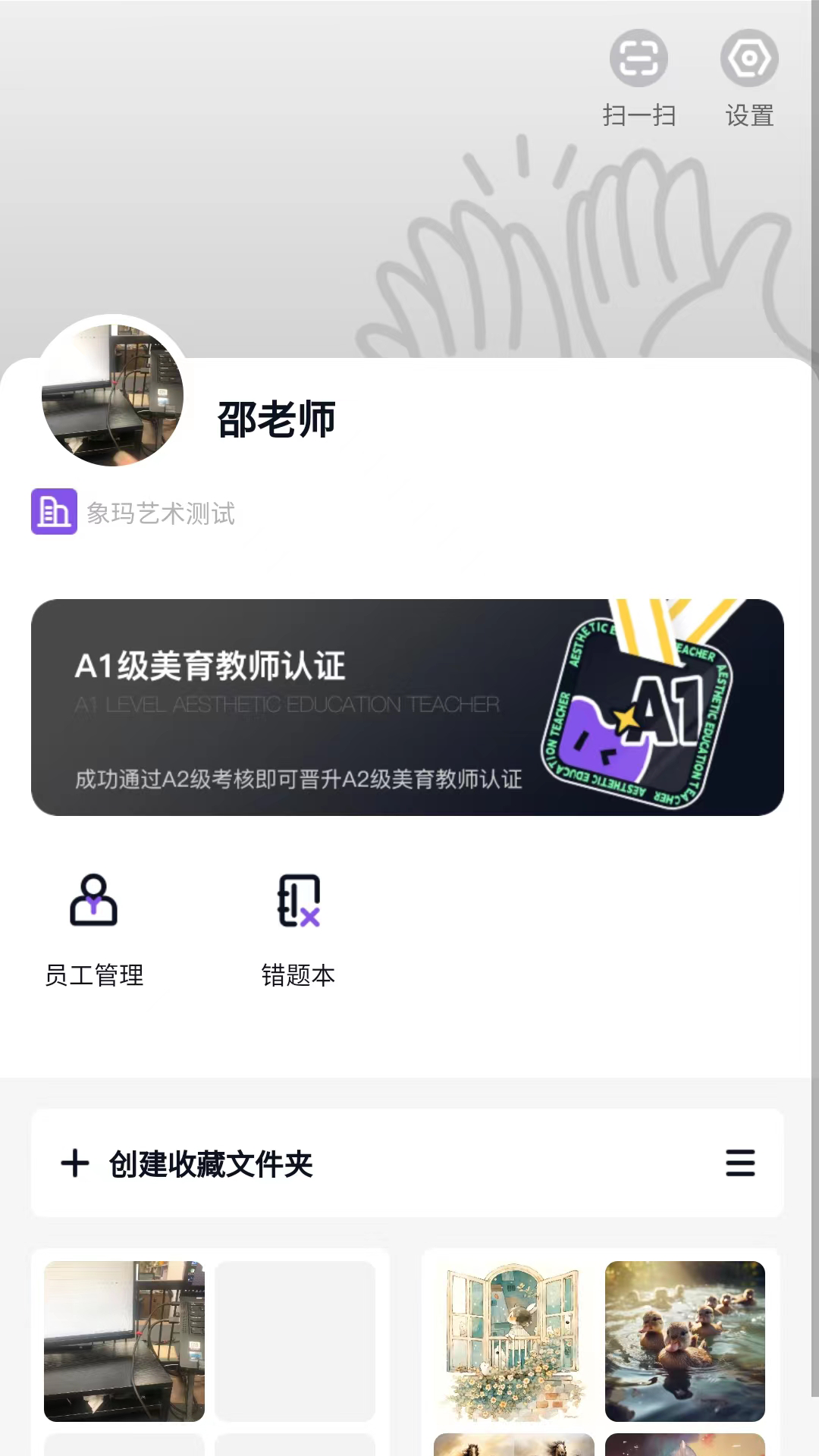Viewport: 819px width, 1456px height.
Task: Open the ducks swimming image thumbnail
Action: coord(684,1342)
